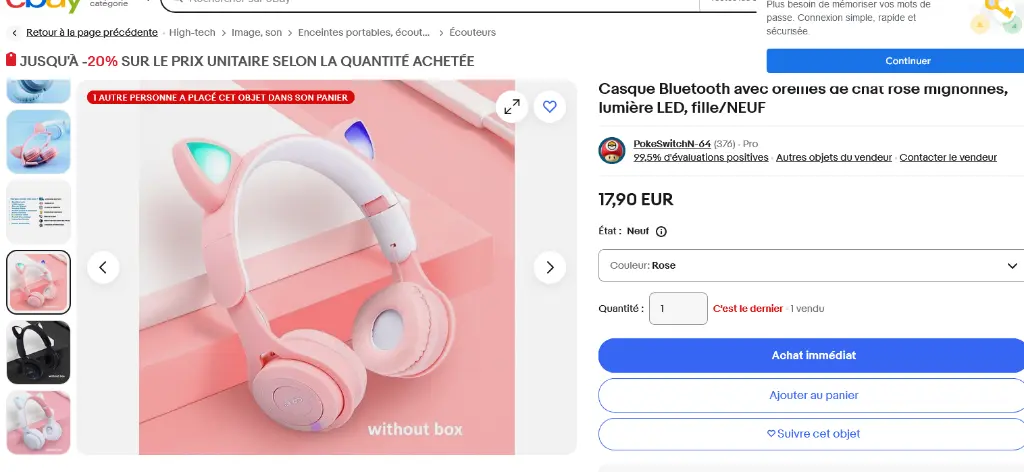
Task: Show the previous product image
Action: (x=103, y=267)
